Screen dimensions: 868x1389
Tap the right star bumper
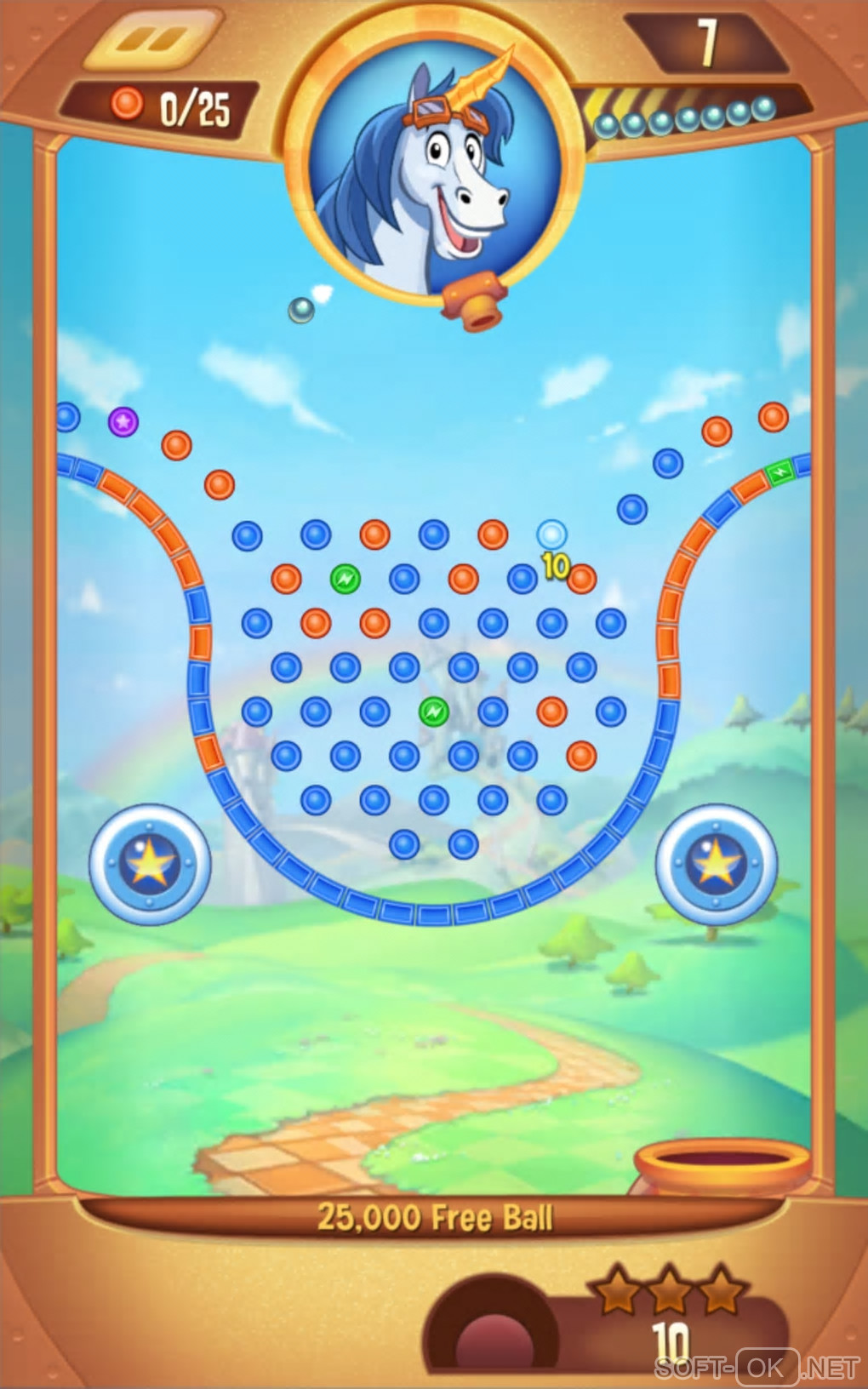click(716, 864)
